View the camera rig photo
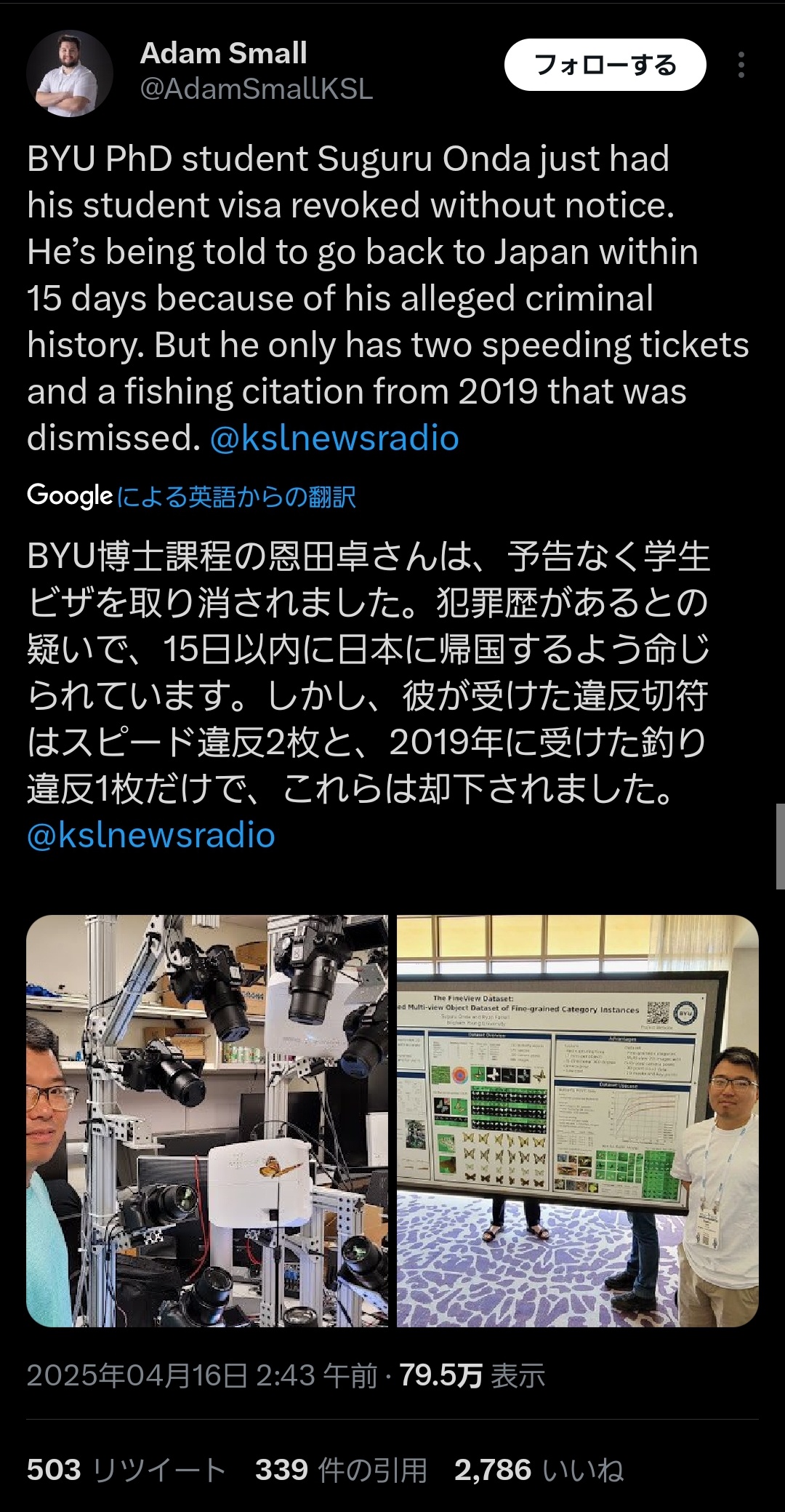The image size is (785, 1512). pyautogui.click(x=207, y=1121)
